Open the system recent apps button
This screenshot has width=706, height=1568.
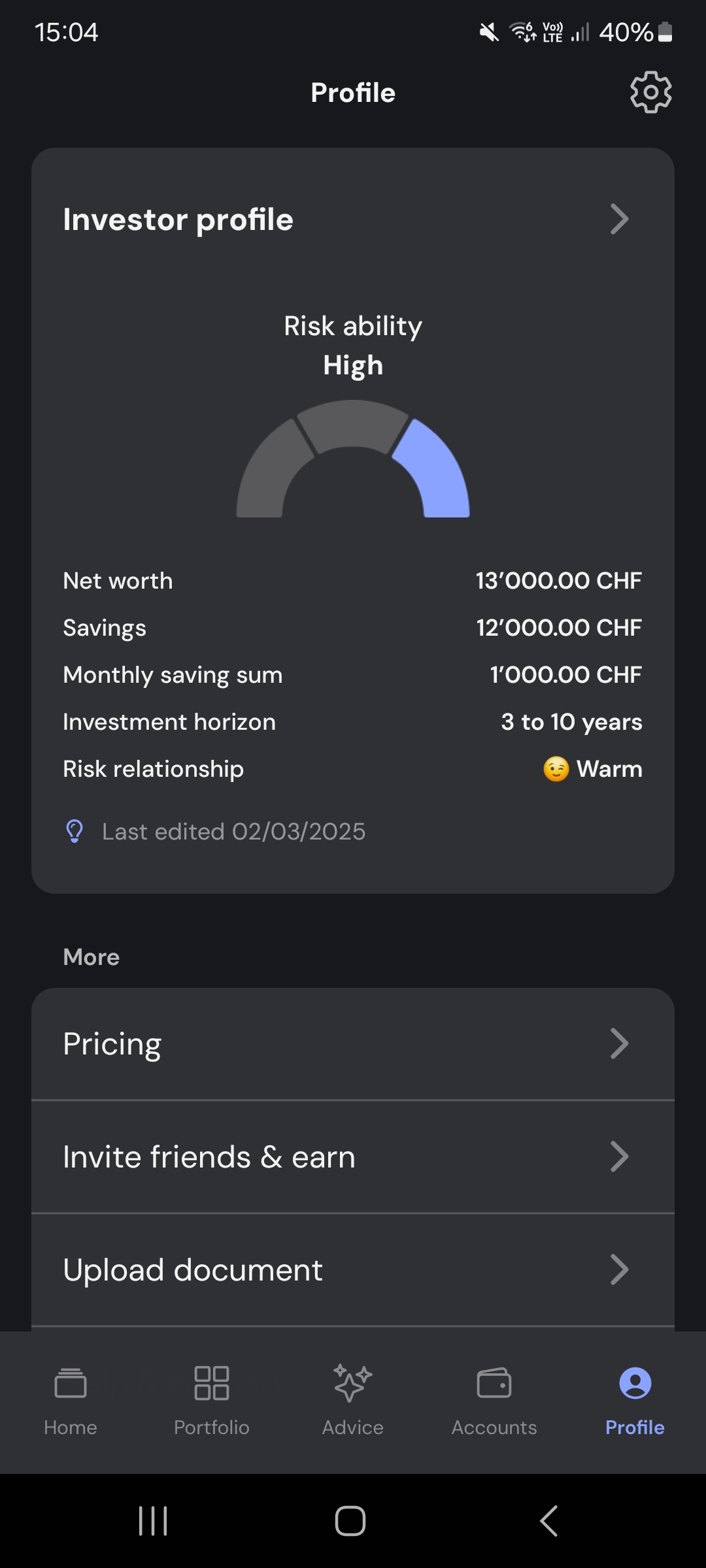153,1521
